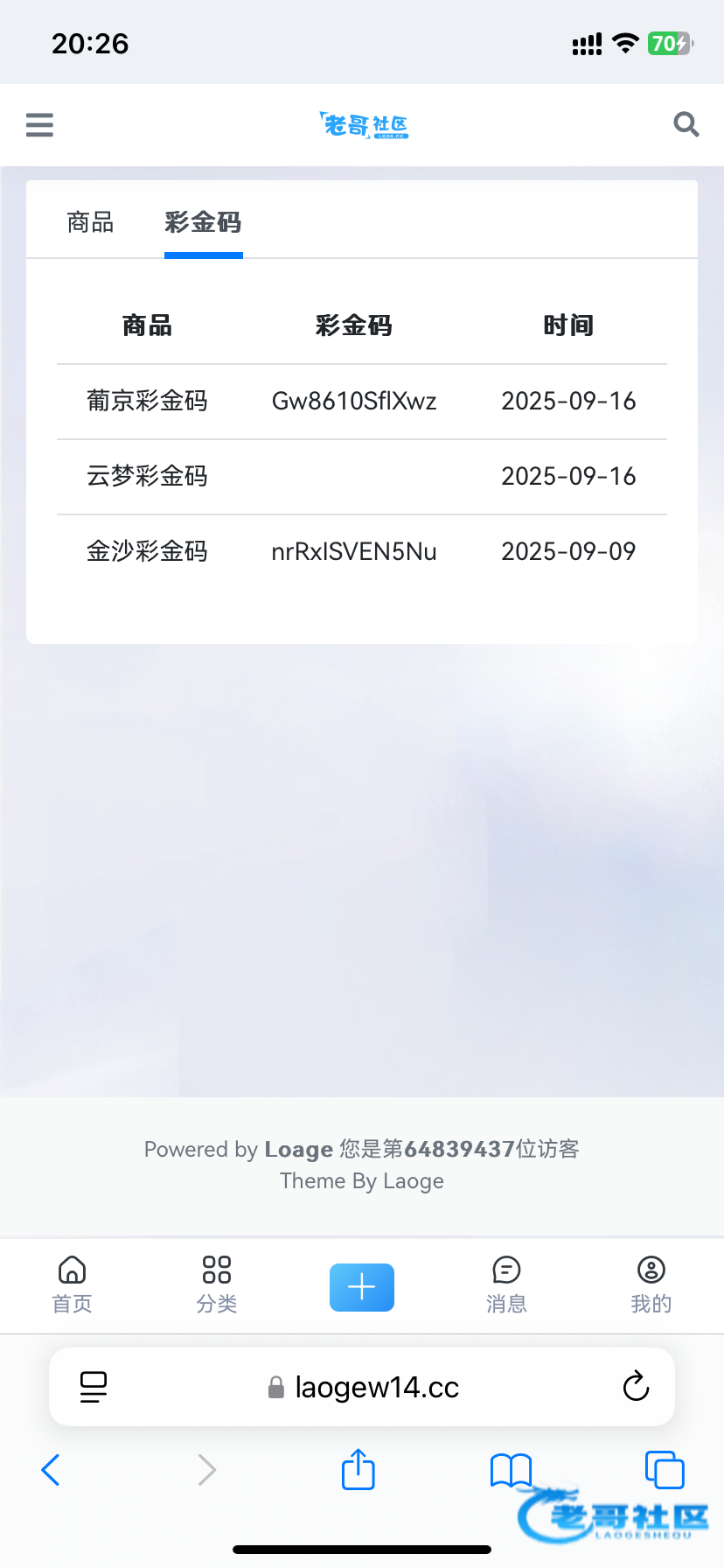This screenshot has width=724, height=1568.
Task: Switch to the 商品 tab
Action: 90,222
